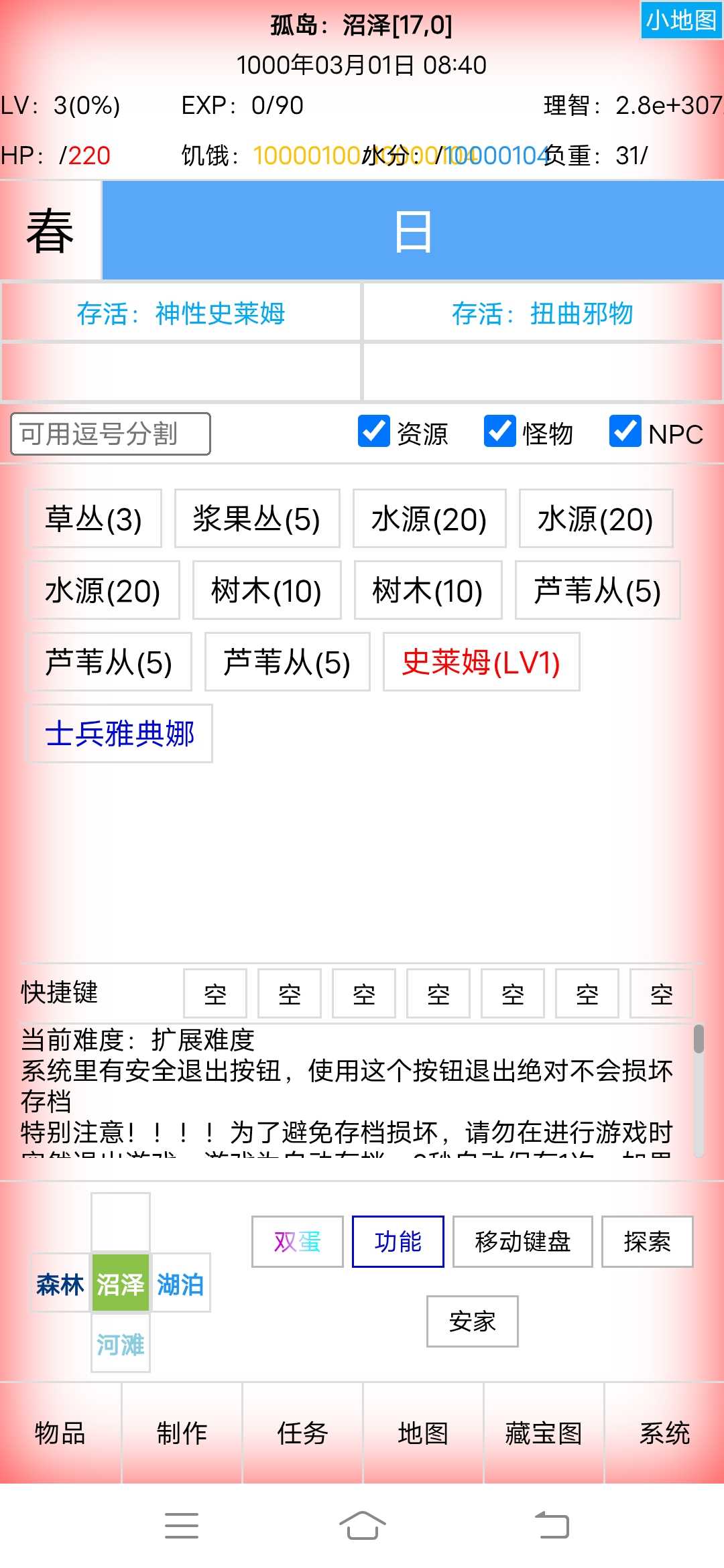The image size is (724, 1568).
Task: Move to the 森林 area
Action: (60, 1285)
